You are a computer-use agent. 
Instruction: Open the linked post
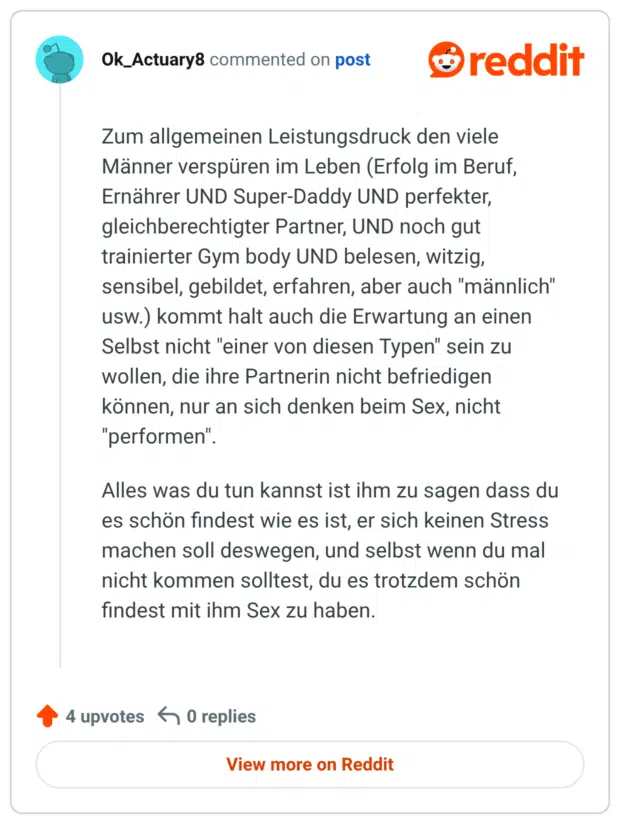[352, 60]
